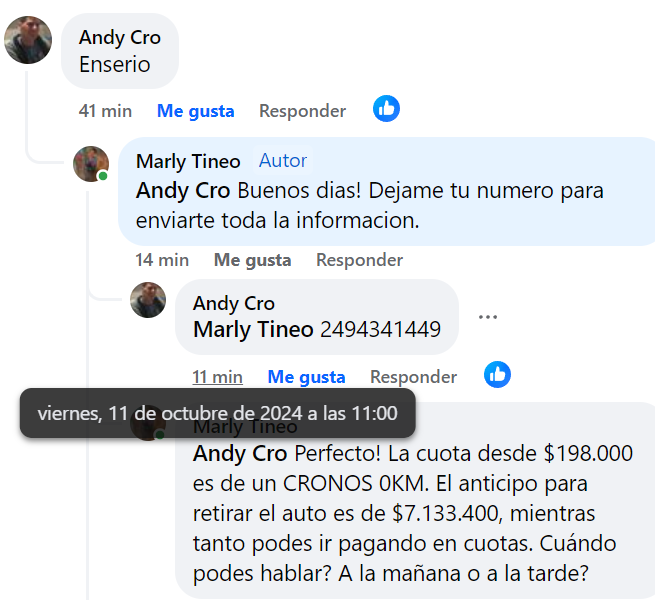655x600 pixels.
Task: Open Marly Tineo's profile from author reply
Action: click(188, 161)
